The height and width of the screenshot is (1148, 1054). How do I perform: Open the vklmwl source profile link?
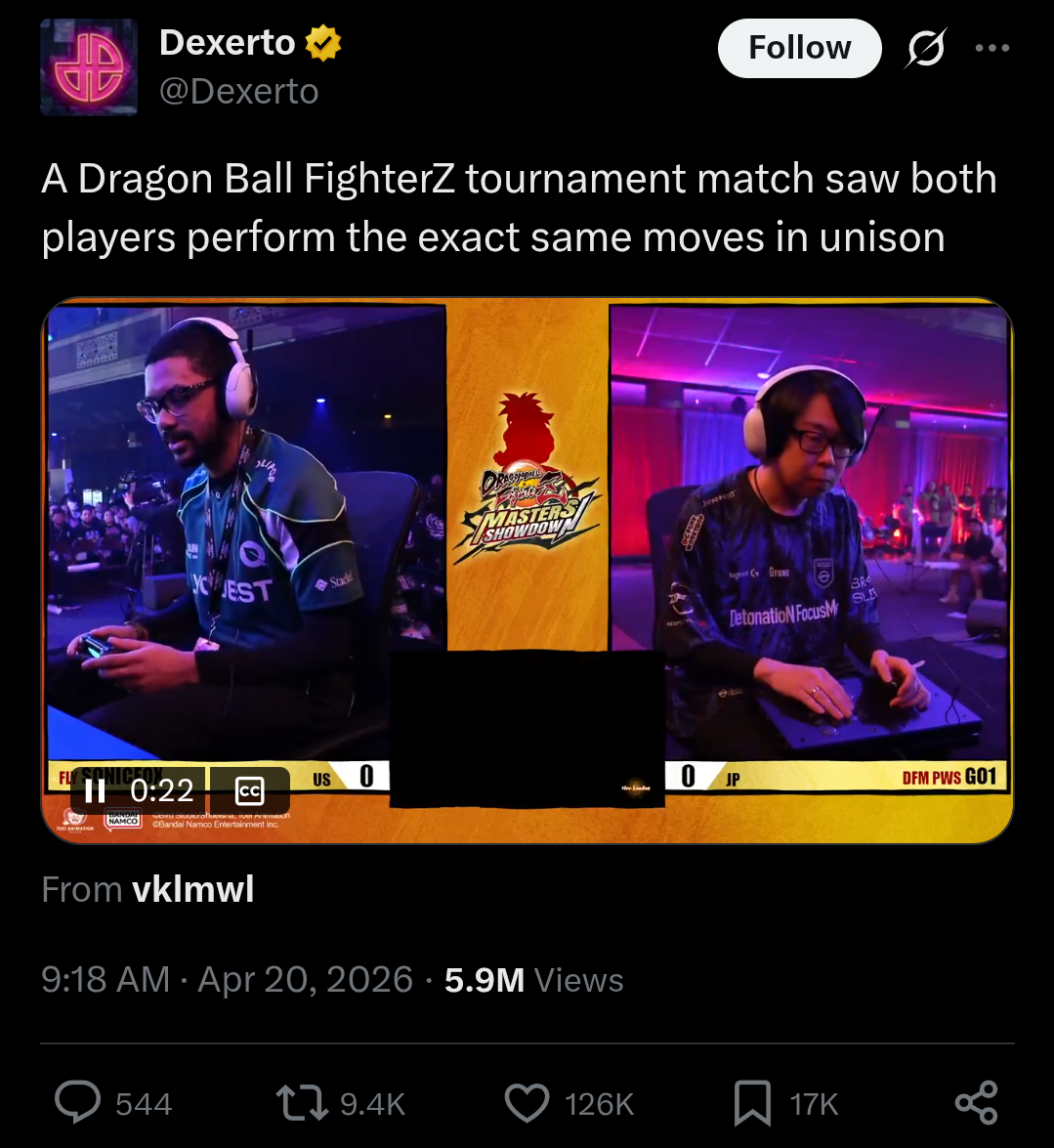coord(192,889)
